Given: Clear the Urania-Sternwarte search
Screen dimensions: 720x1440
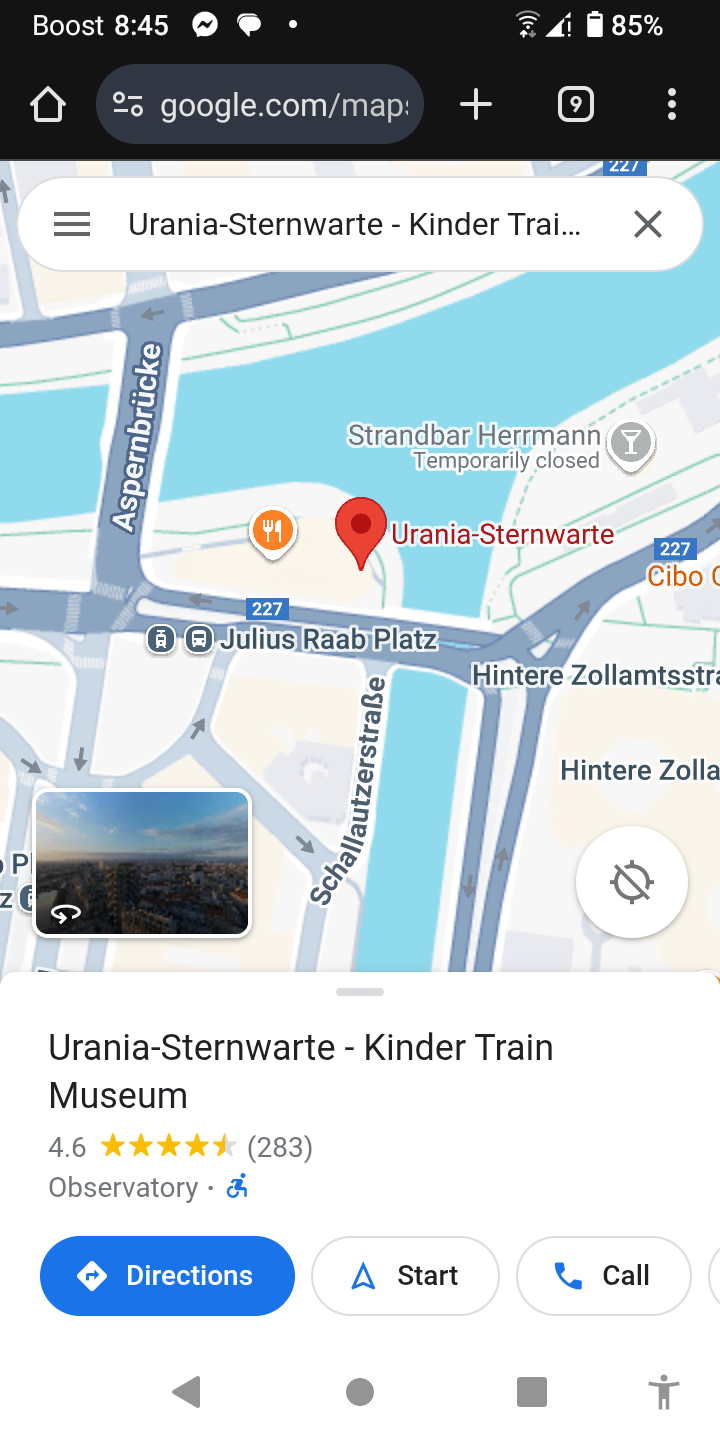Looking at the screenshot, I should coord(648,225).
